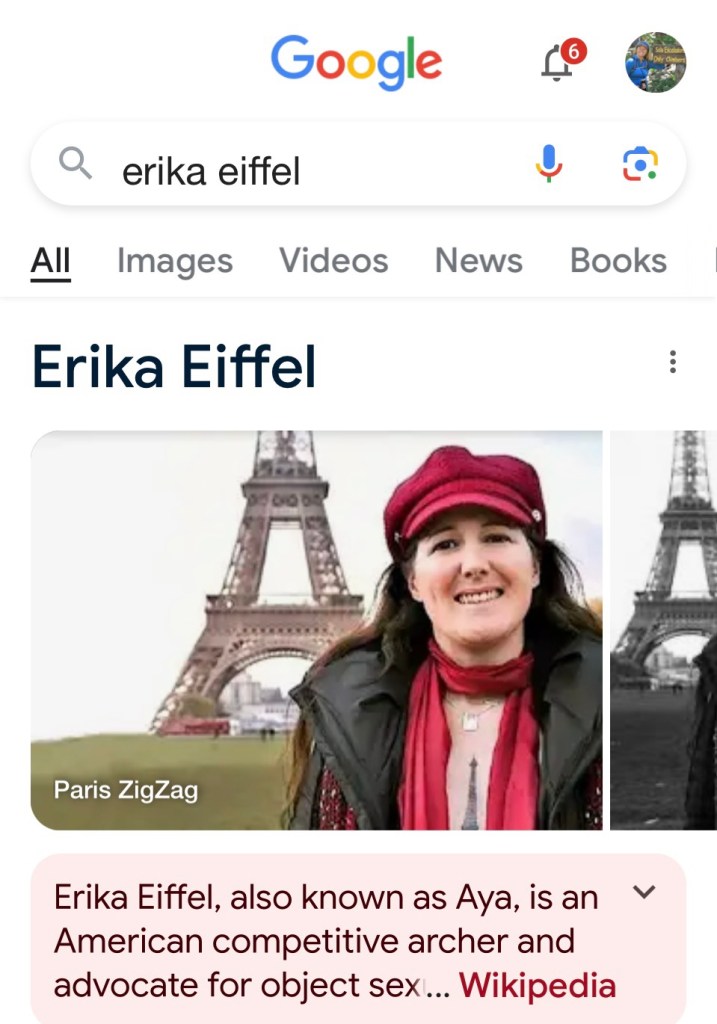Open Google Lens camera search

click(x=640, y=163)
